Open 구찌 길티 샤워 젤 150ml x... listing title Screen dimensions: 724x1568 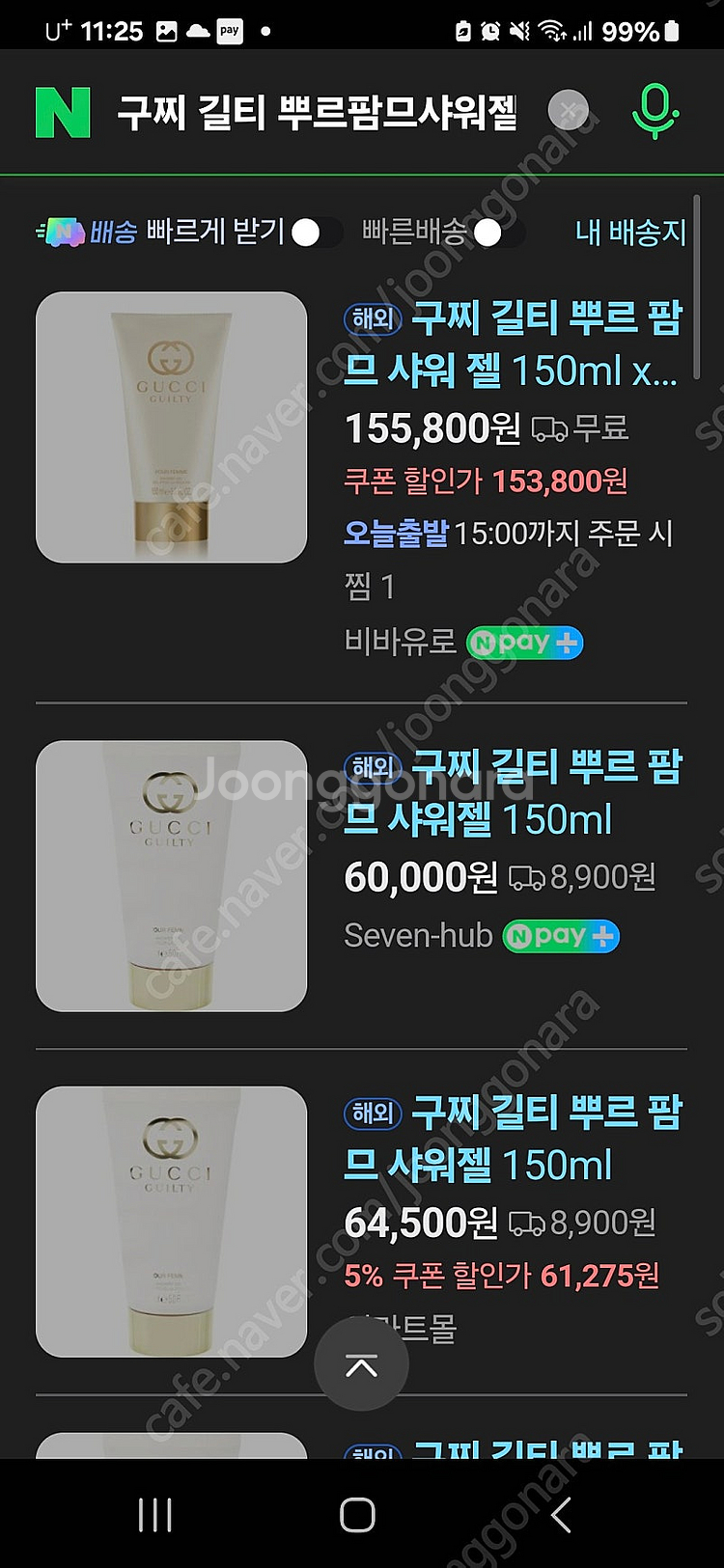click(x=512, y=344)
